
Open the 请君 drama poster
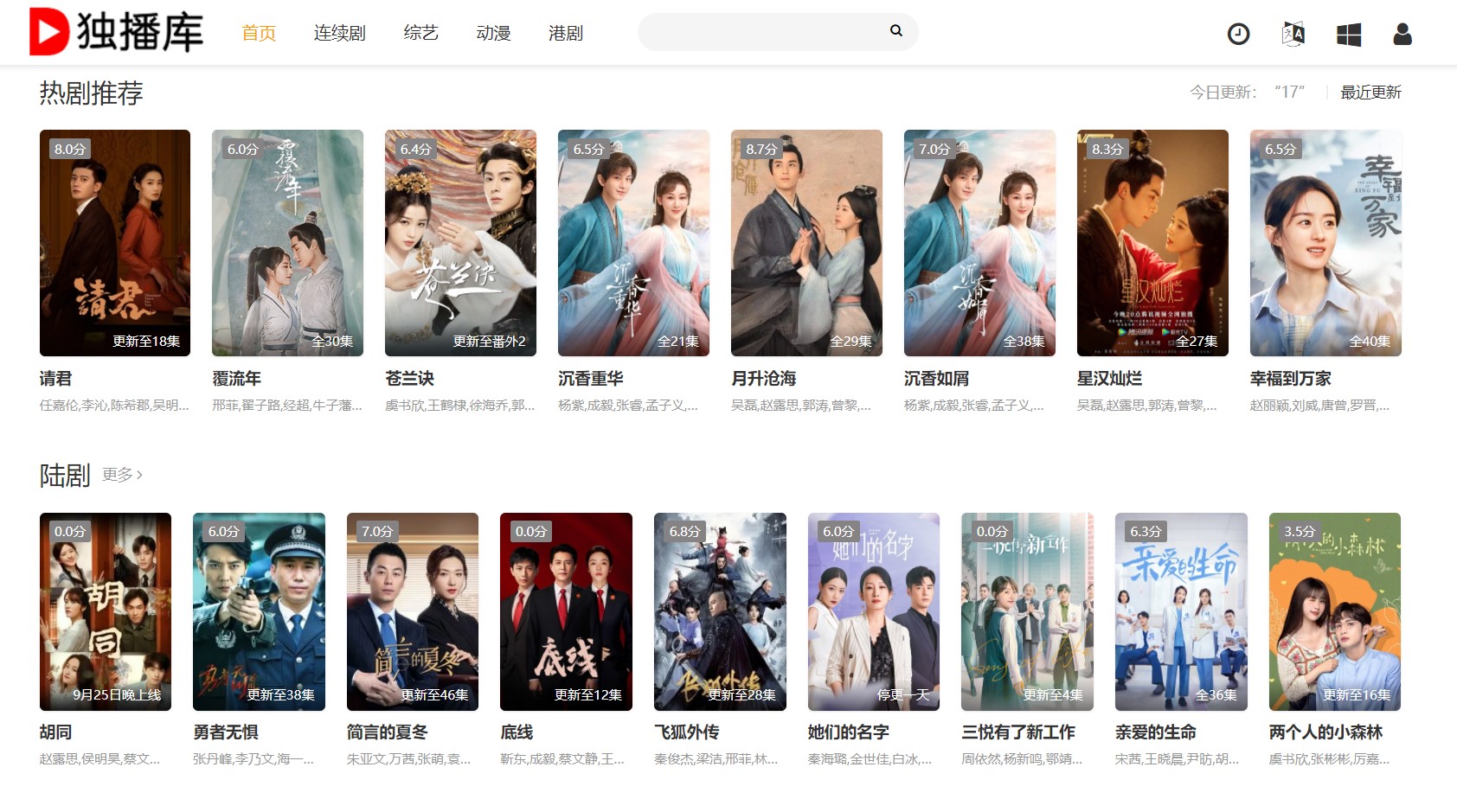pos(115,243)
